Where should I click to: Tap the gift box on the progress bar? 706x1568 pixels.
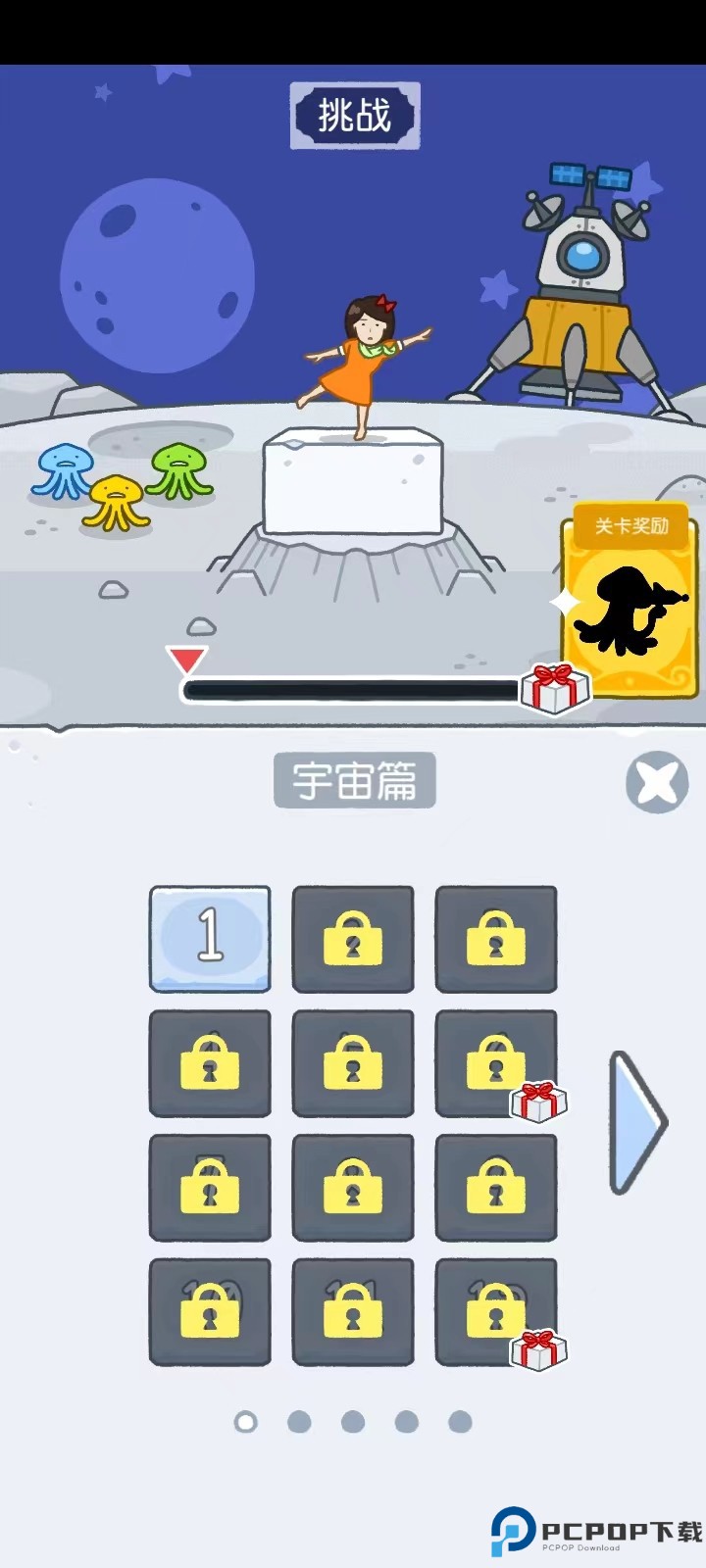click(555, 688)
